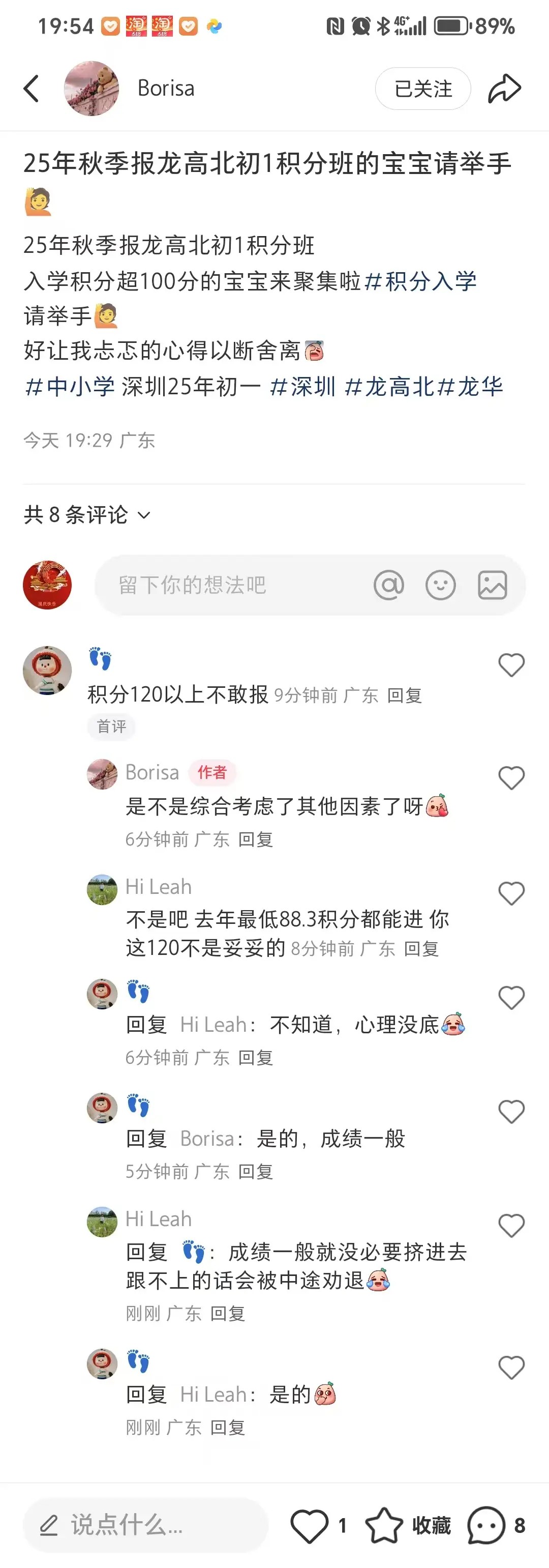
Task: Reply to the comment 积分120以上不敢报
Action: click(x=404, y=695)
